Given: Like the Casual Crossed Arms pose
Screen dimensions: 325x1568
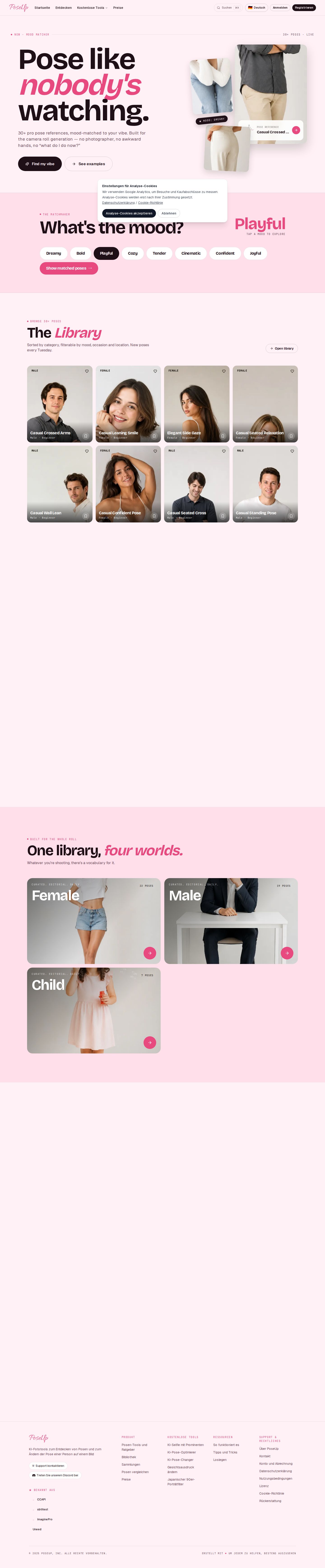Looking at the screenshot, I should (x=87, y=371).
